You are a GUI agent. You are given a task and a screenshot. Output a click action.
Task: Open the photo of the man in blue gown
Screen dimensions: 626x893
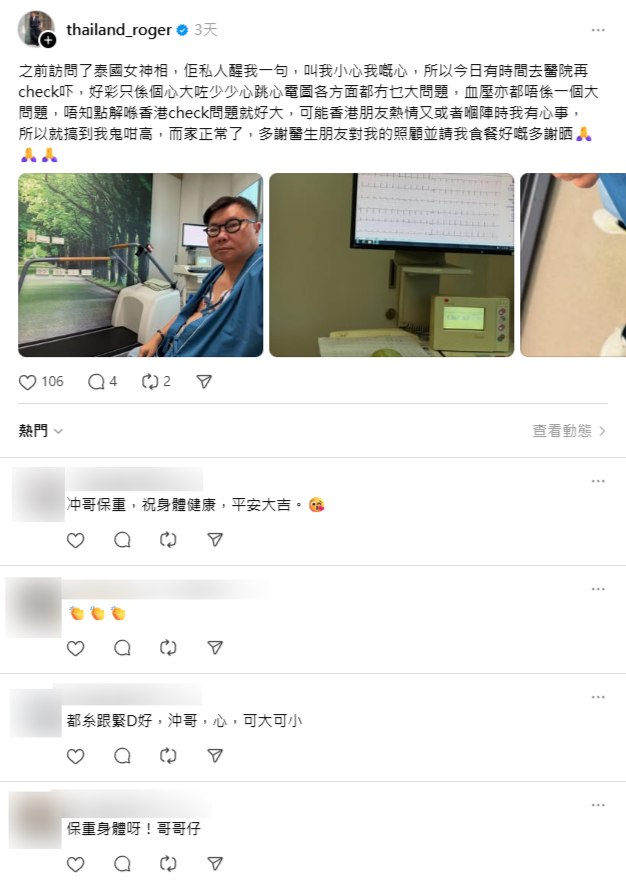(x=141, y=265)
